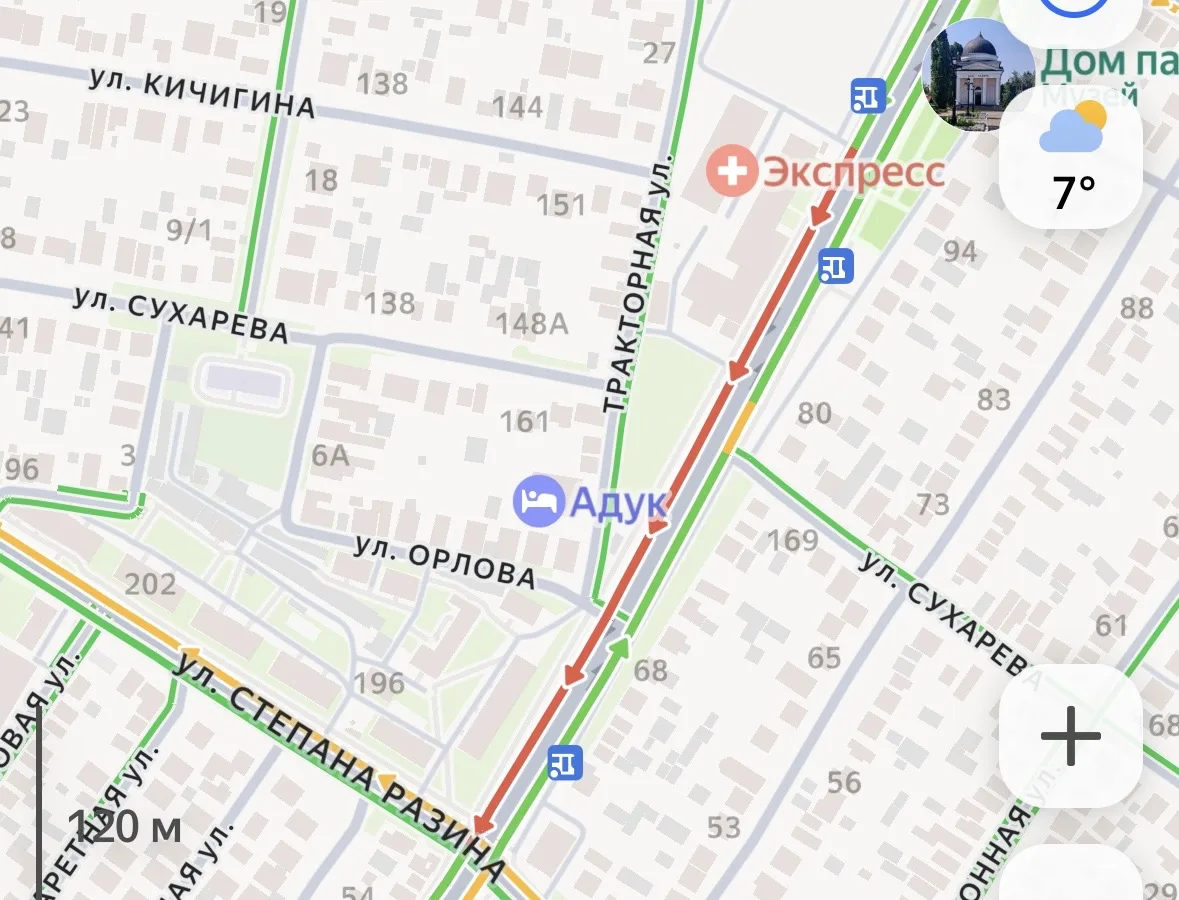Select the bus stop icon near house 68

[x=565, y=764]
